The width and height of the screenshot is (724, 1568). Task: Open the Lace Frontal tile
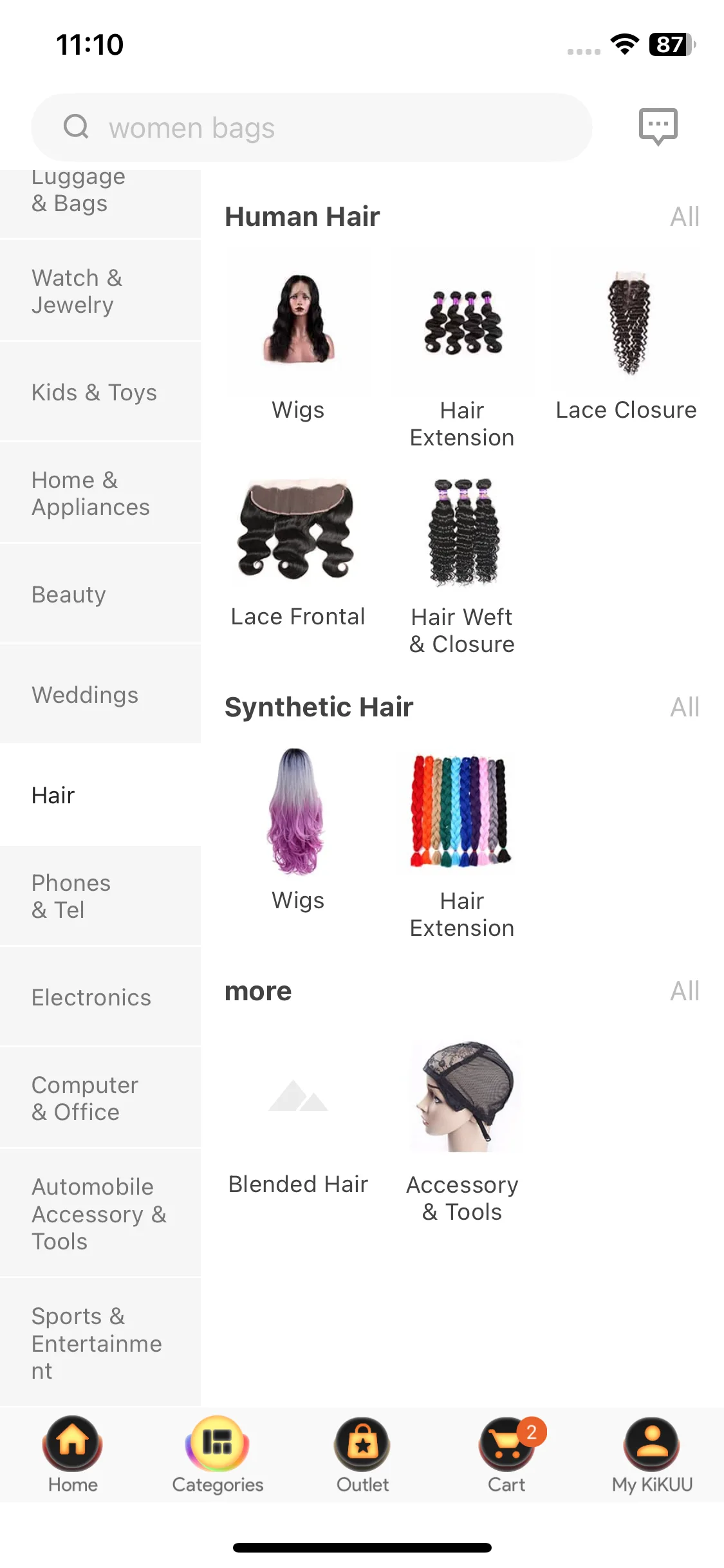tap(297, 554)
